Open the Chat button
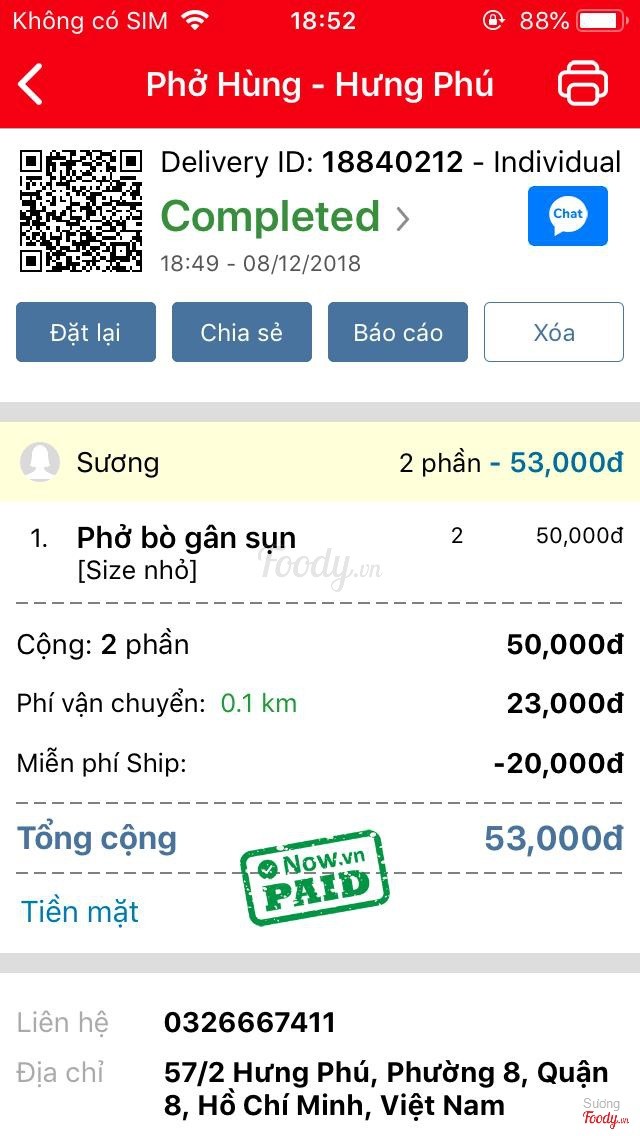 567,216
